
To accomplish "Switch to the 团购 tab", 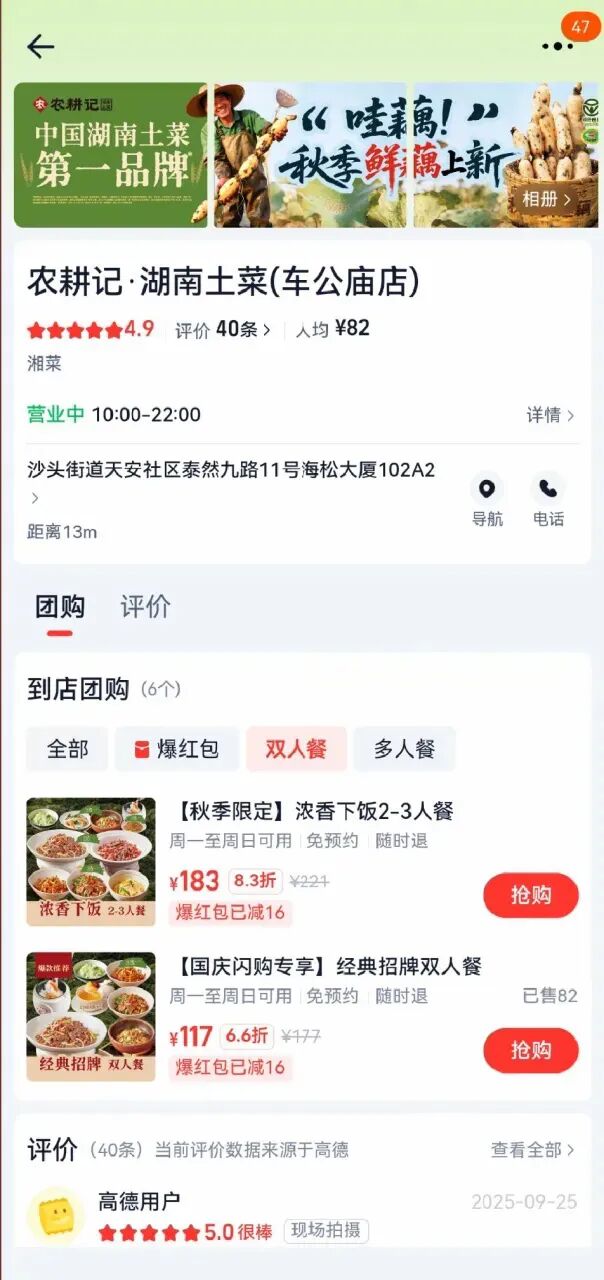I will click(x=60, y=607).
